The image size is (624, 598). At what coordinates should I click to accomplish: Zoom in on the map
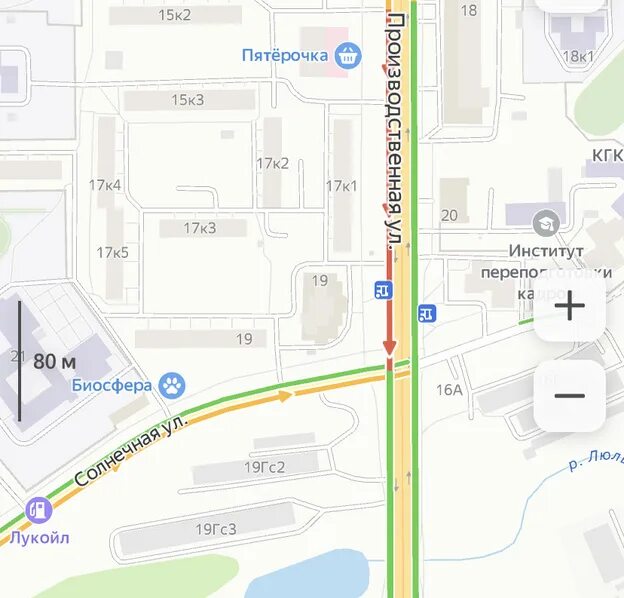(x=569, y=306)
